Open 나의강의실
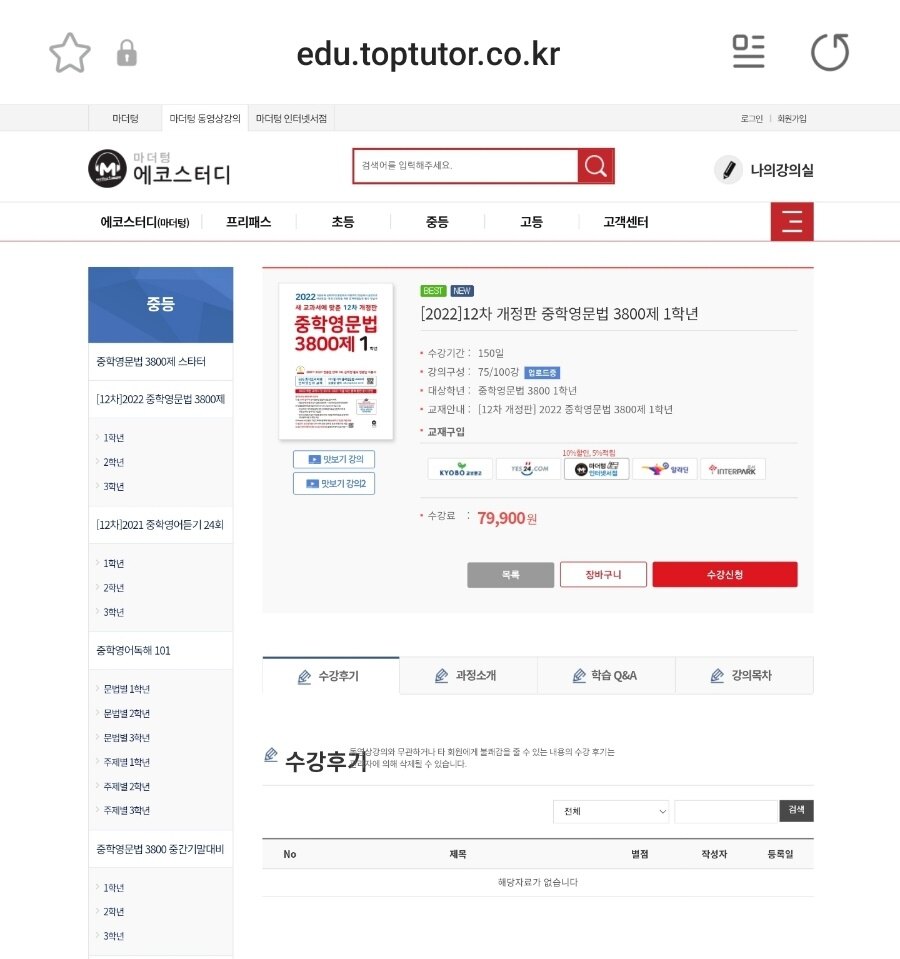Viewport: 900px width, 959px height. coord(765,170)
